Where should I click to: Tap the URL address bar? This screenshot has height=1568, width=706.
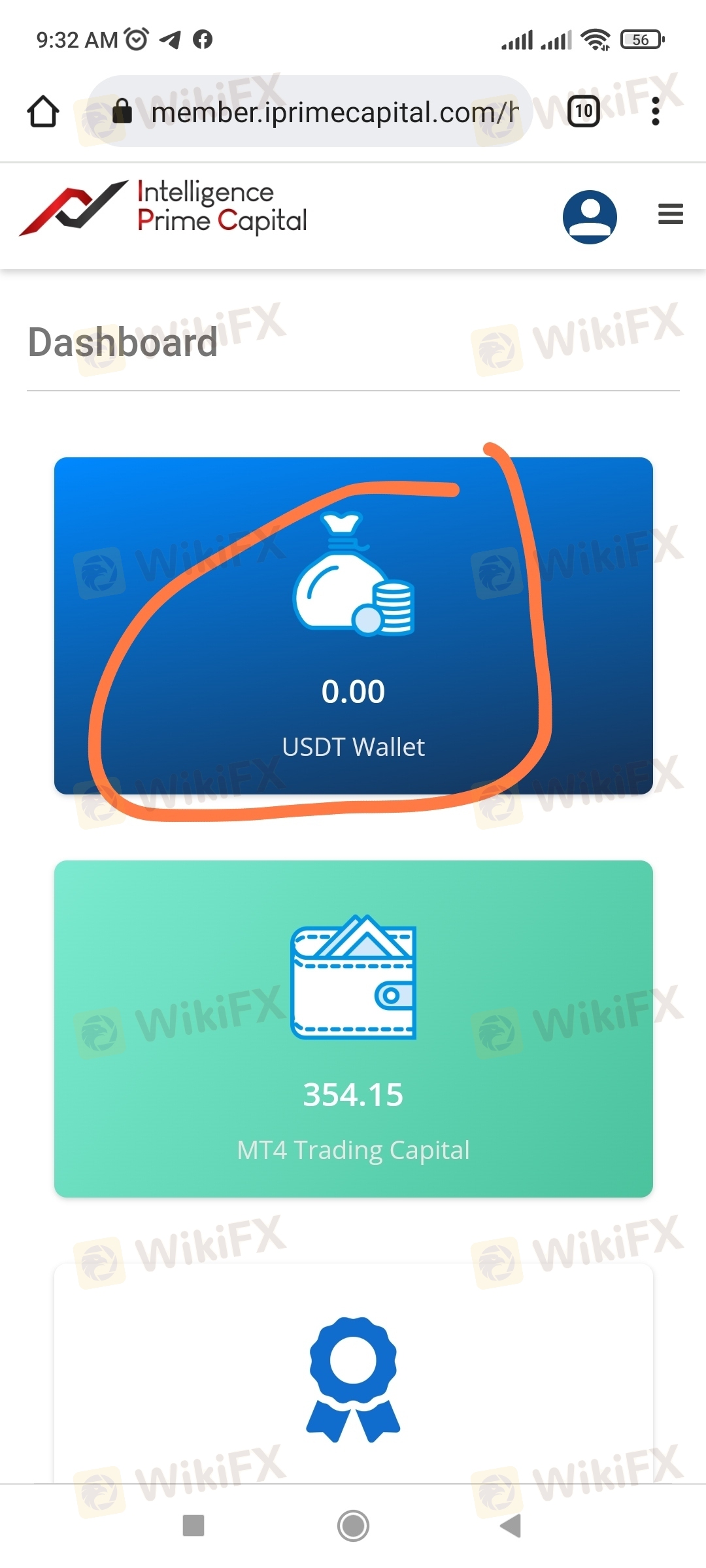pos(310,111)
